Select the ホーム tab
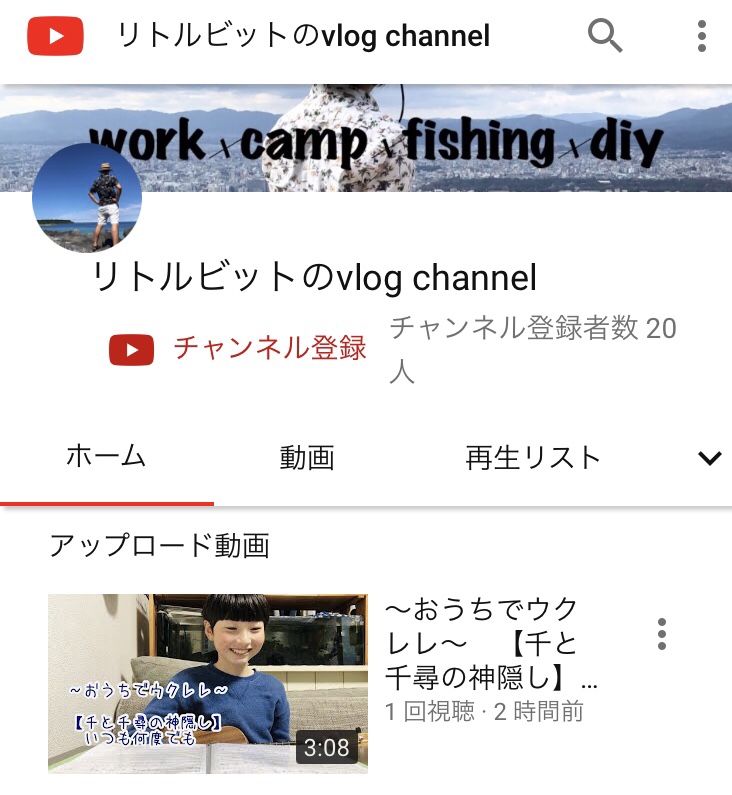The width and height of the screenshot is (732, 795). coord(106,458)
